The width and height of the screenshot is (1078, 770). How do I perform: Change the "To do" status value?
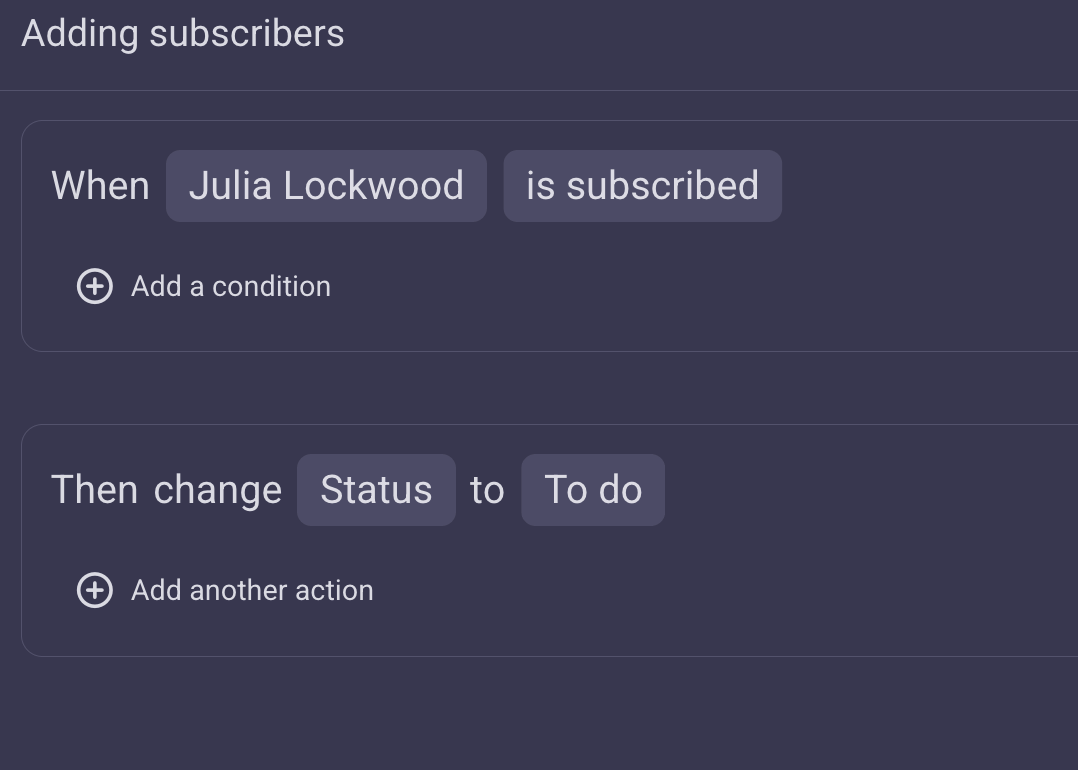pyautogui.click(x=592, y=490)
